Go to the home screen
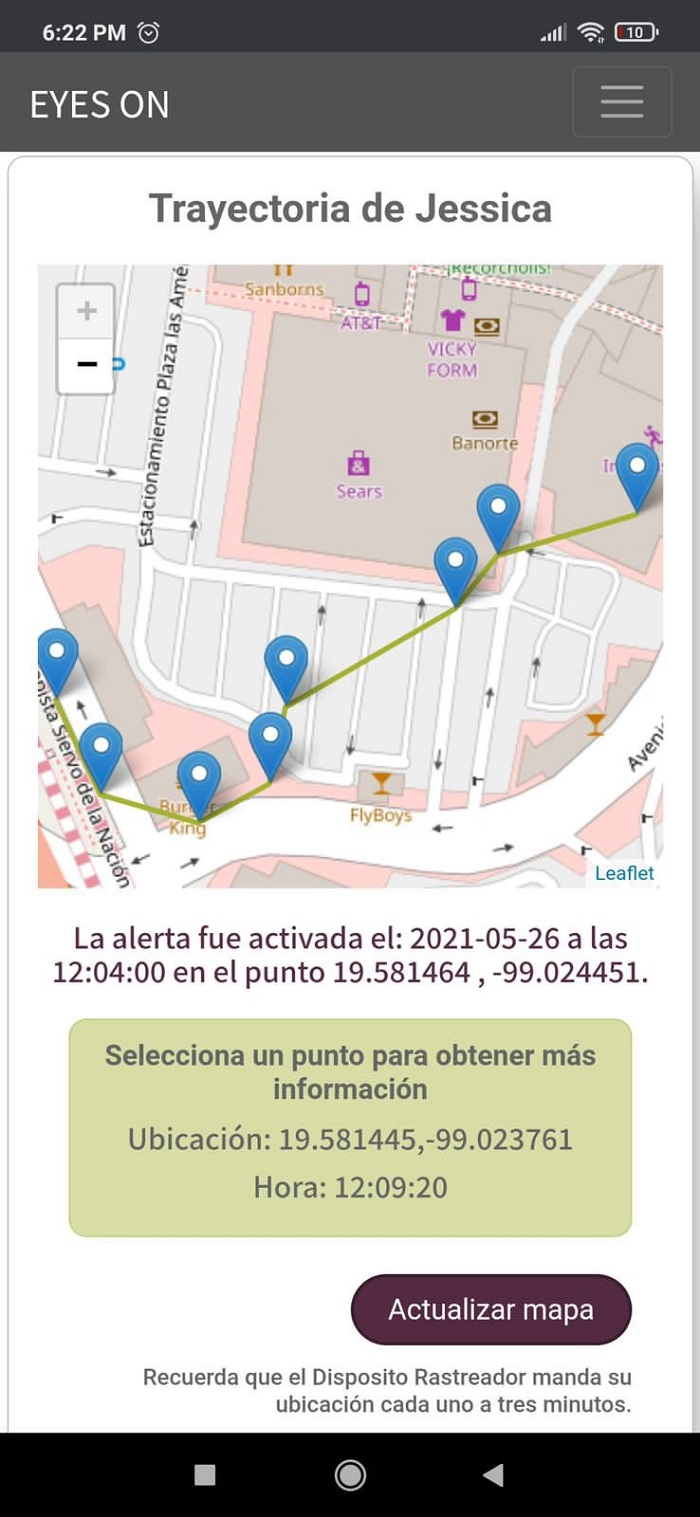Screen dimensions: 700x1517 pos(350,1474)
